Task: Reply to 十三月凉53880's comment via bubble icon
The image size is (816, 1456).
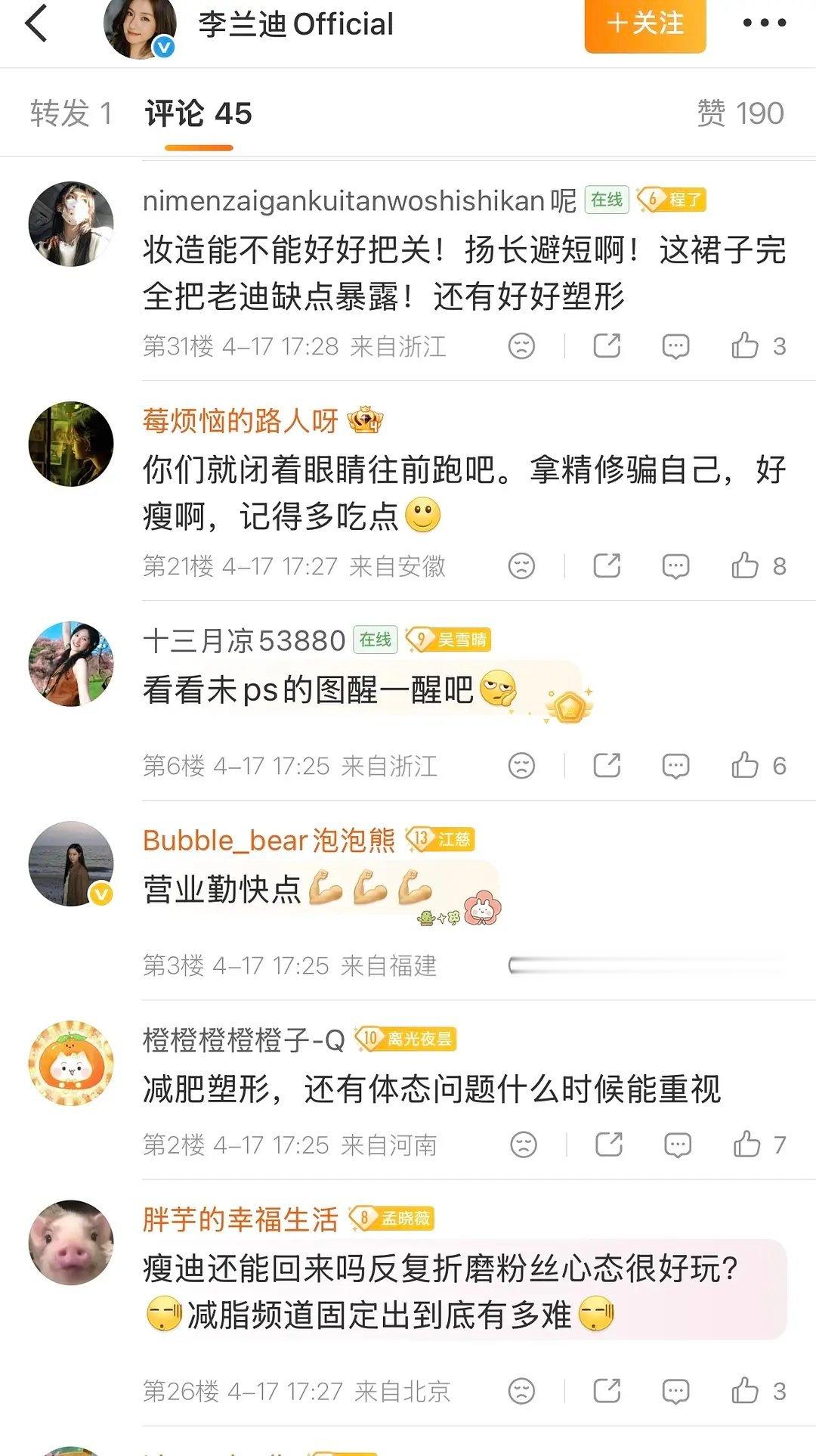Action: tap(676, 764)
